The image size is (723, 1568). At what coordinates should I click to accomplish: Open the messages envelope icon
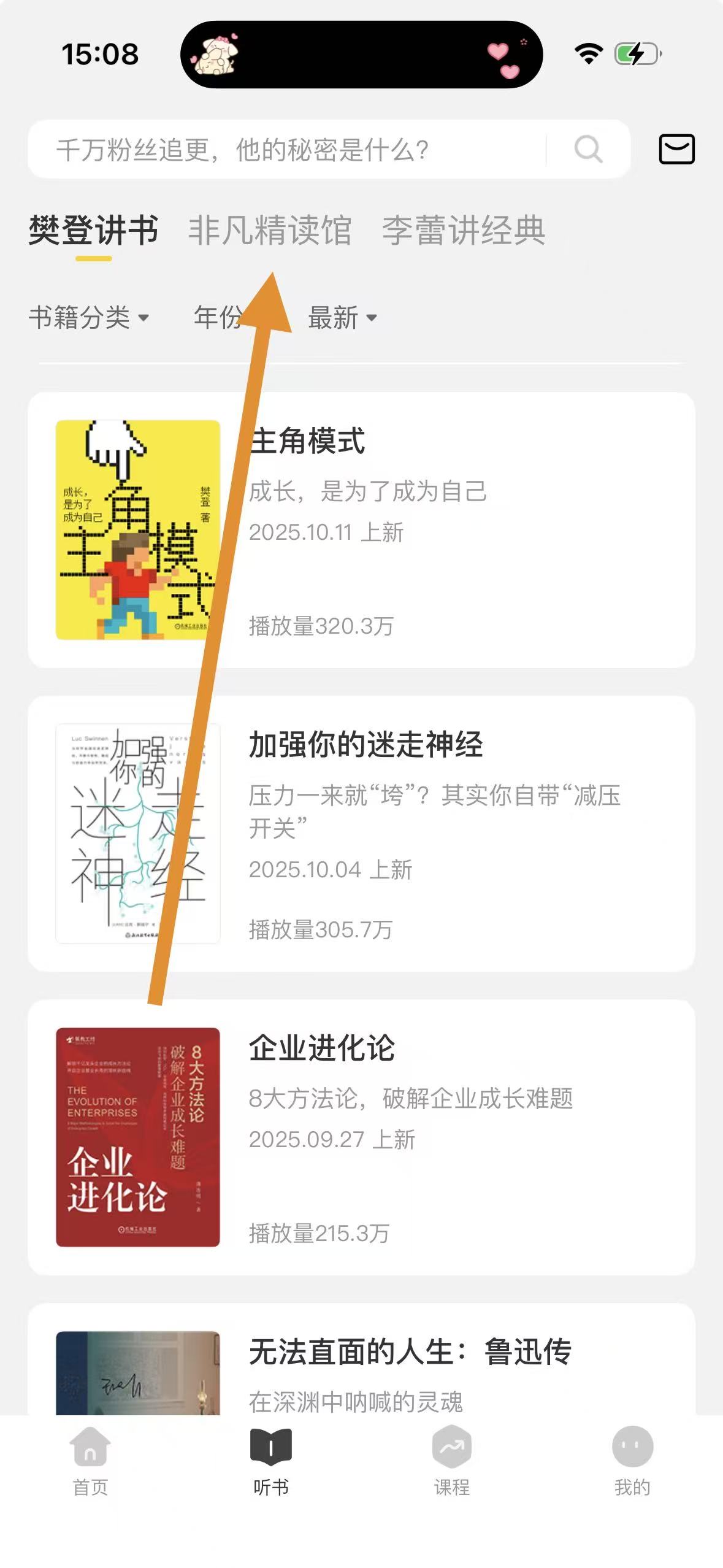[676, 149]
